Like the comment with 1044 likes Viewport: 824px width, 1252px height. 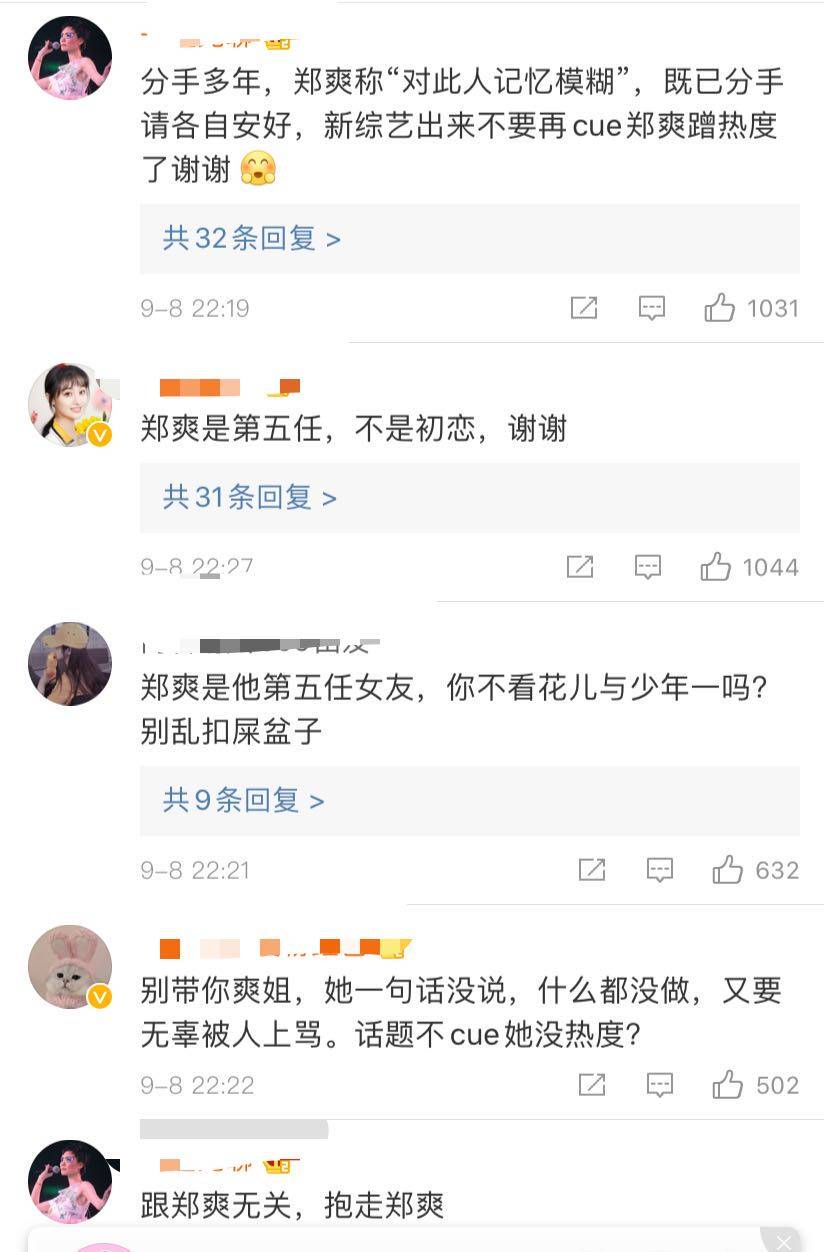[x=716, y=567]
